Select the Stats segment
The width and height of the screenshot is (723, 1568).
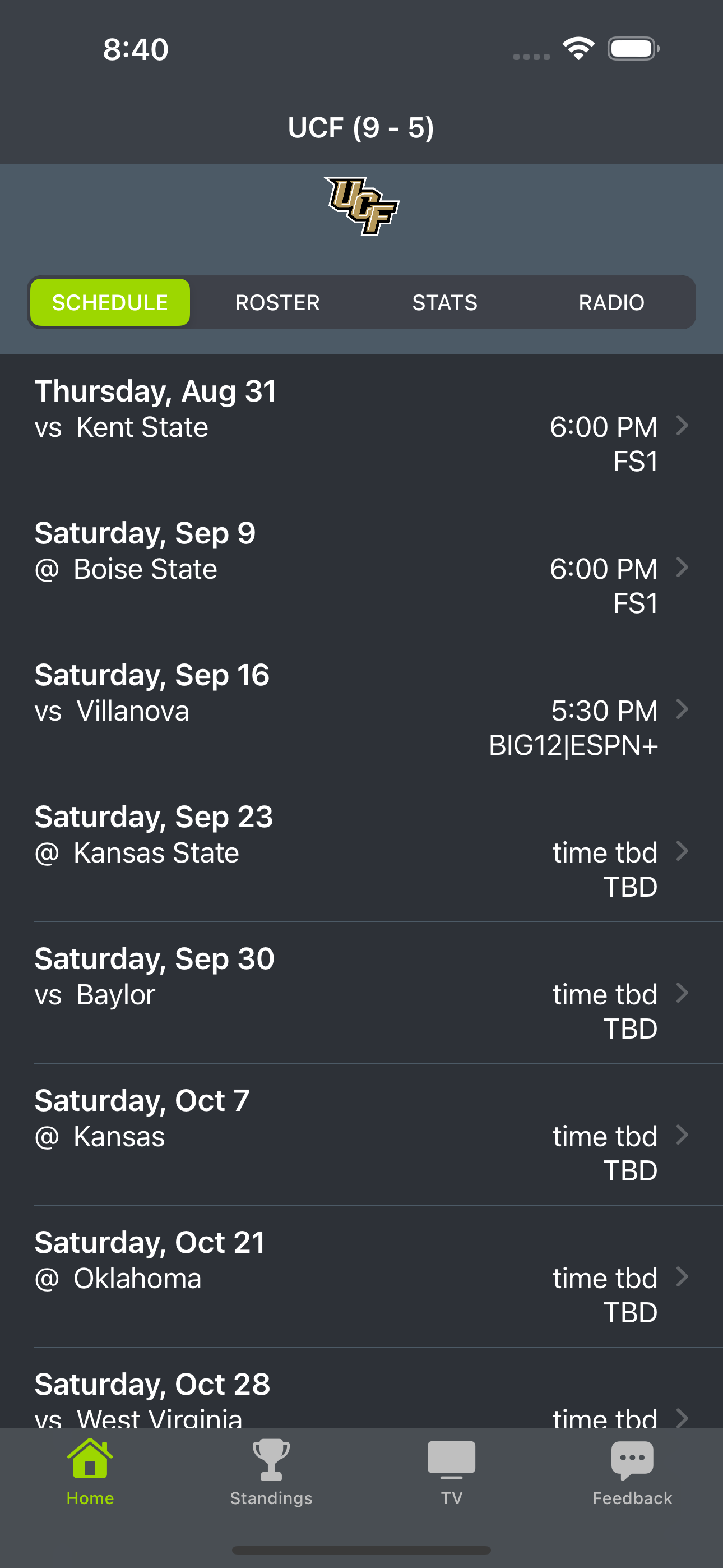point(445,302)
